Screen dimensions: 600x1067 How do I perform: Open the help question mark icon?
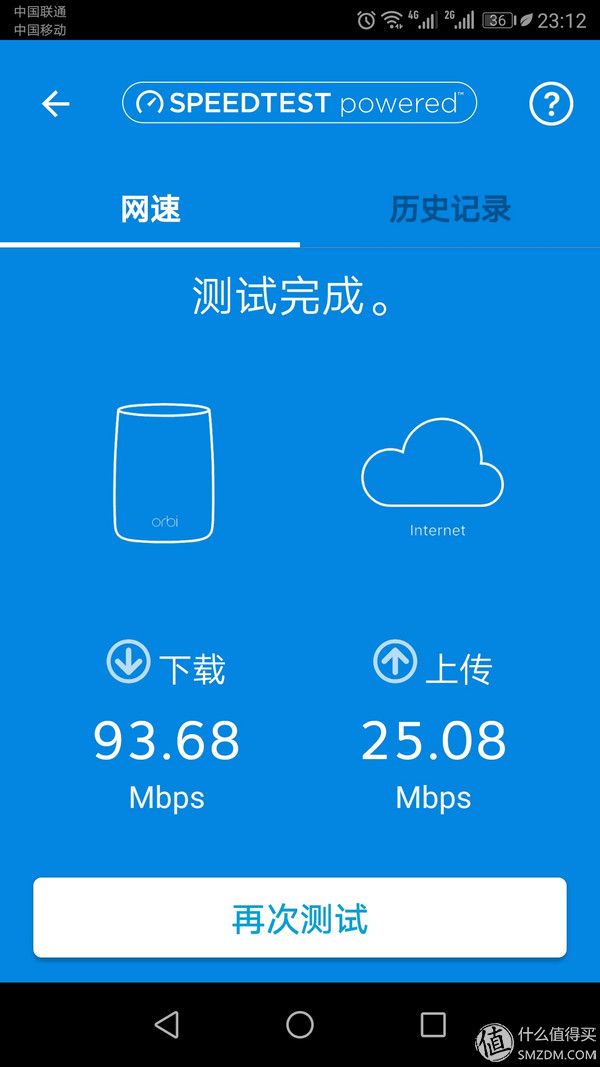click(x=551, y=104)
